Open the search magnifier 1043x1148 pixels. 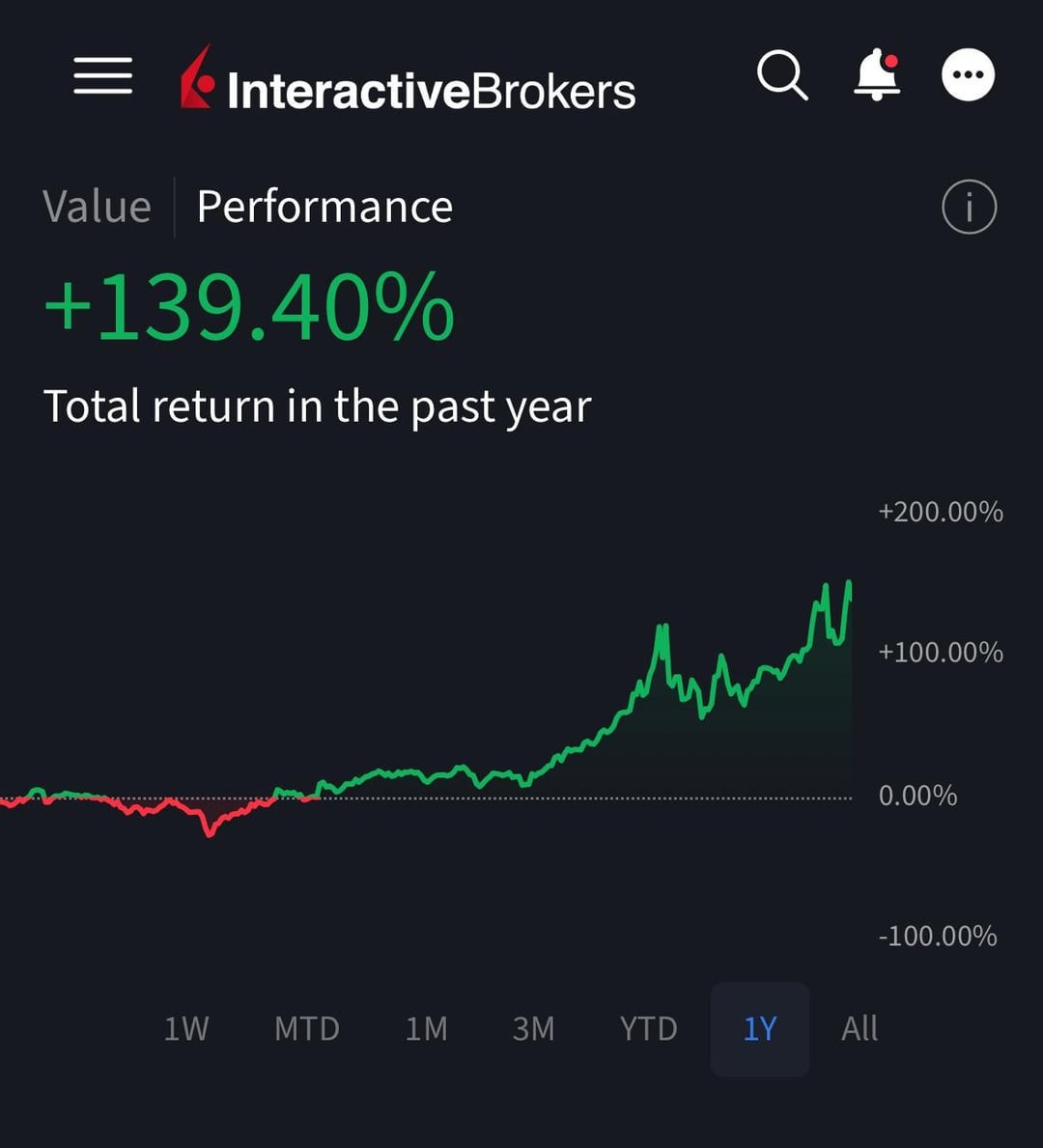[x=781, y=75]
